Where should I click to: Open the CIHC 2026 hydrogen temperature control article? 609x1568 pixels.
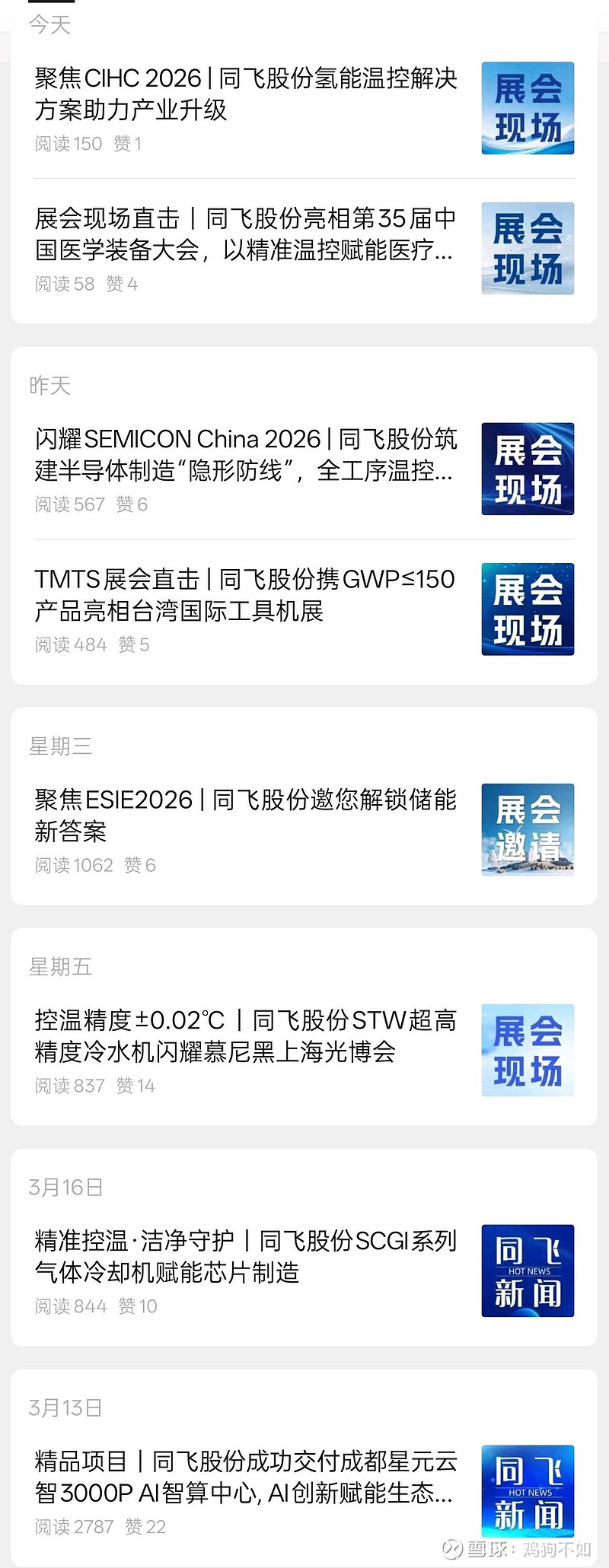pyautogui.click(x=245, y=94)
